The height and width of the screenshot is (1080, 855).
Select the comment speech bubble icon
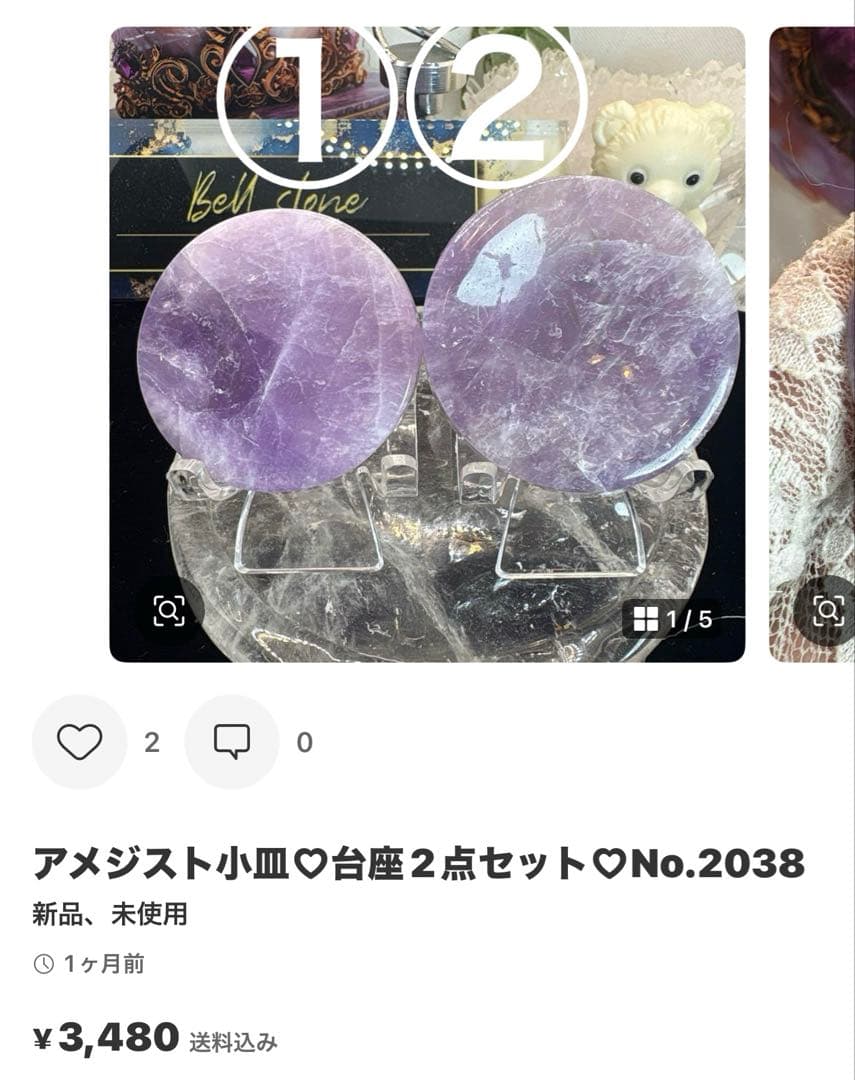coord(232,742)
